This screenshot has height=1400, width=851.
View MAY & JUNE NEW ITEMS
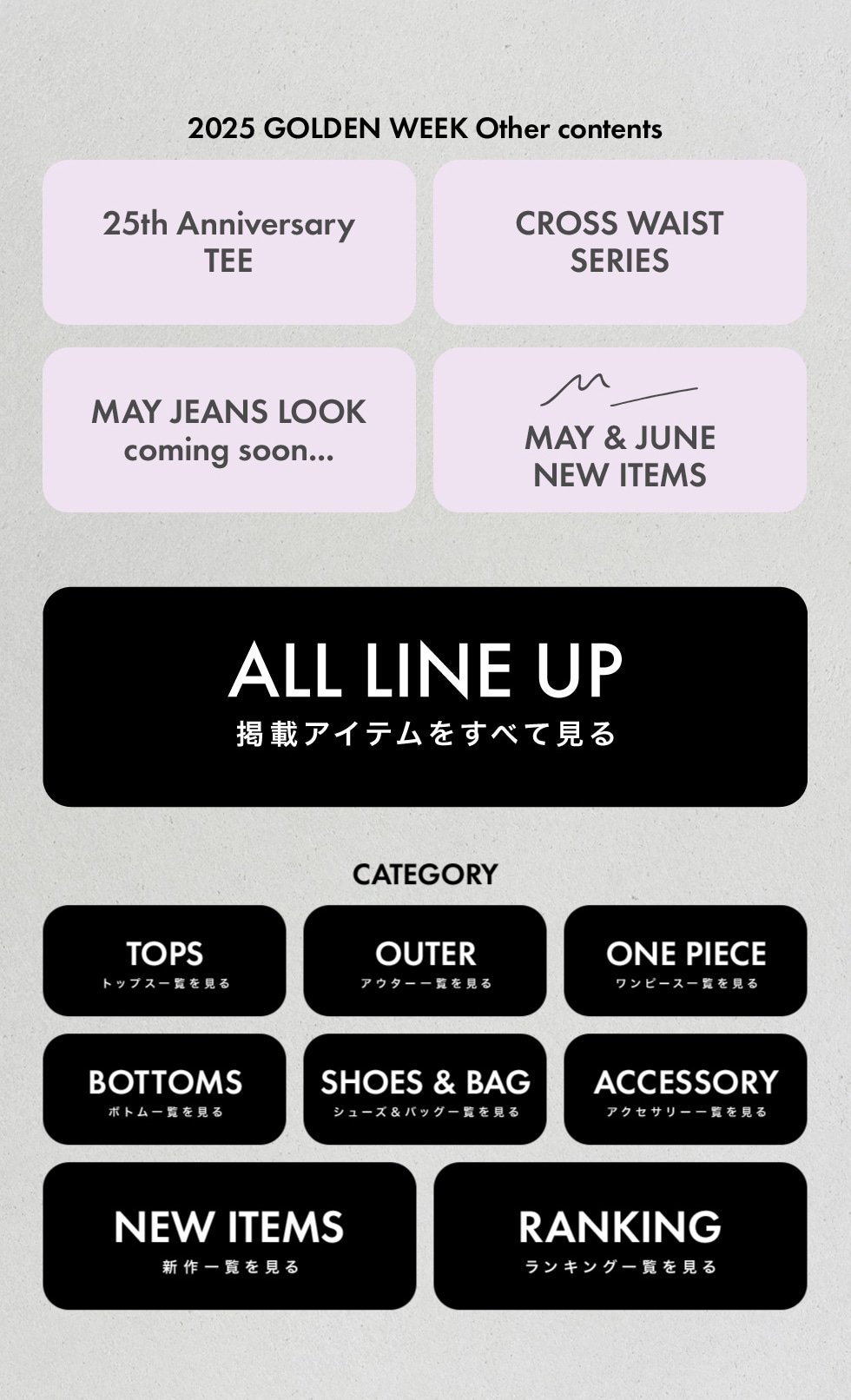620,430
